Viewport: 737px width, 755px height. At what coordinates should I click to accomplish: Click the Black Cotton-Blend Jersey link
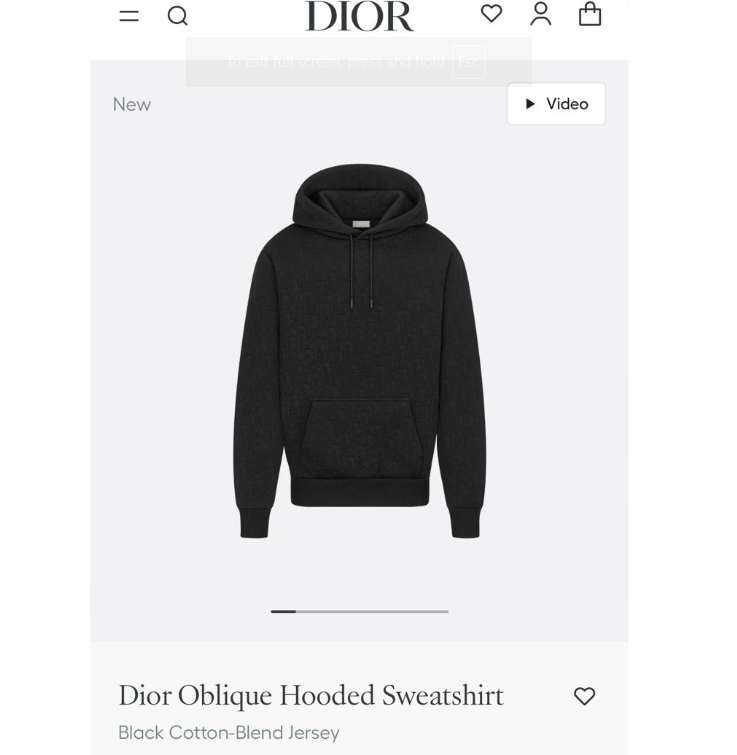point(228,733)
